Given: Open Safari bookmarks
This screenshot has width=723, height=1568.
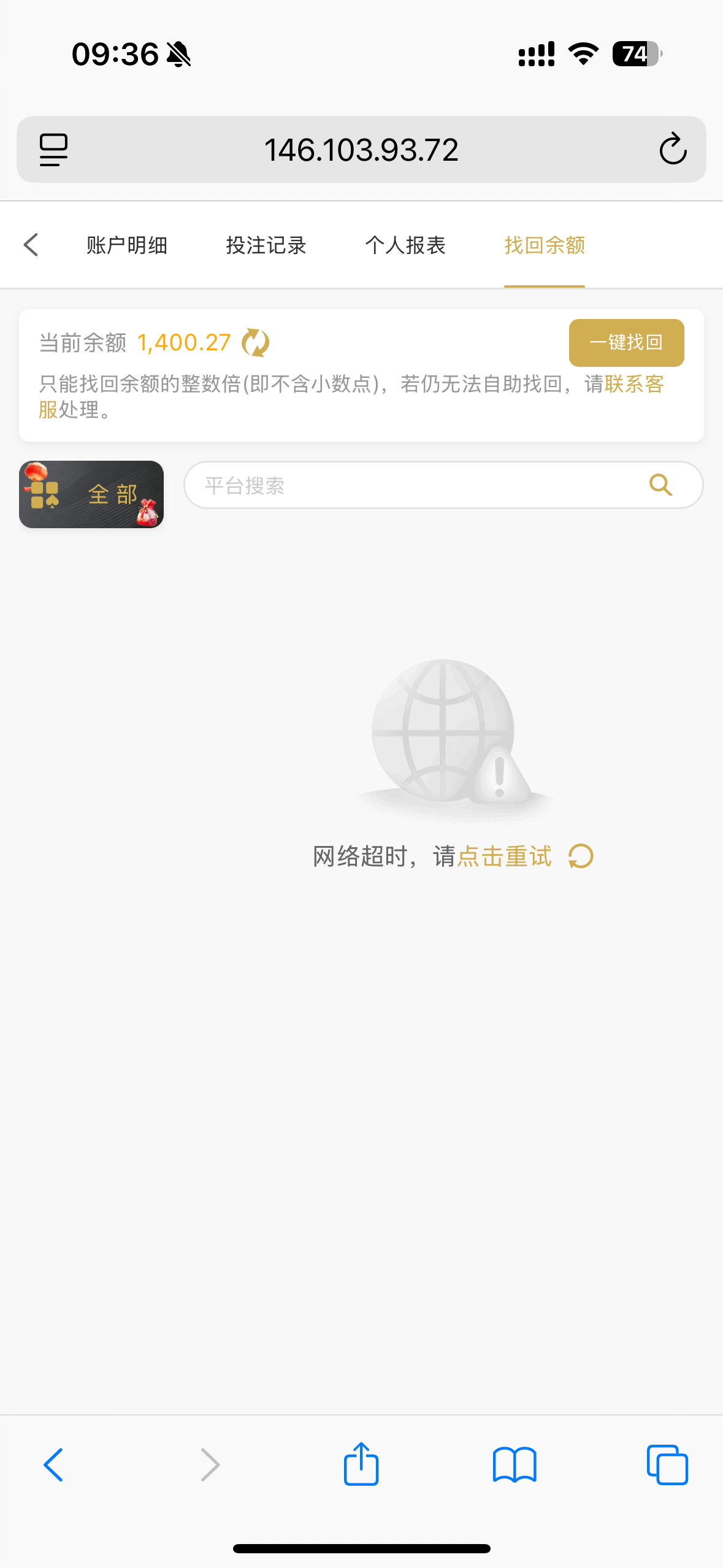Looking at the screenshot, I should click(x=515, y=1464).
